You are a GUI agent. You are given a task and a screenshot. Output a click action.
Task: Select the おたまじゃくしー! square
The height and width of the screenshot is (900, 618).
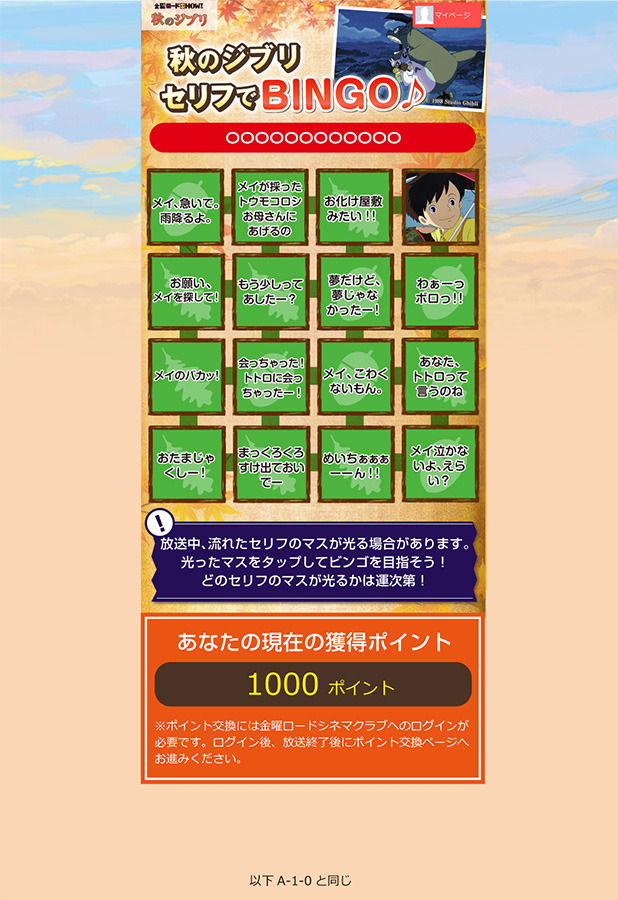186,463
